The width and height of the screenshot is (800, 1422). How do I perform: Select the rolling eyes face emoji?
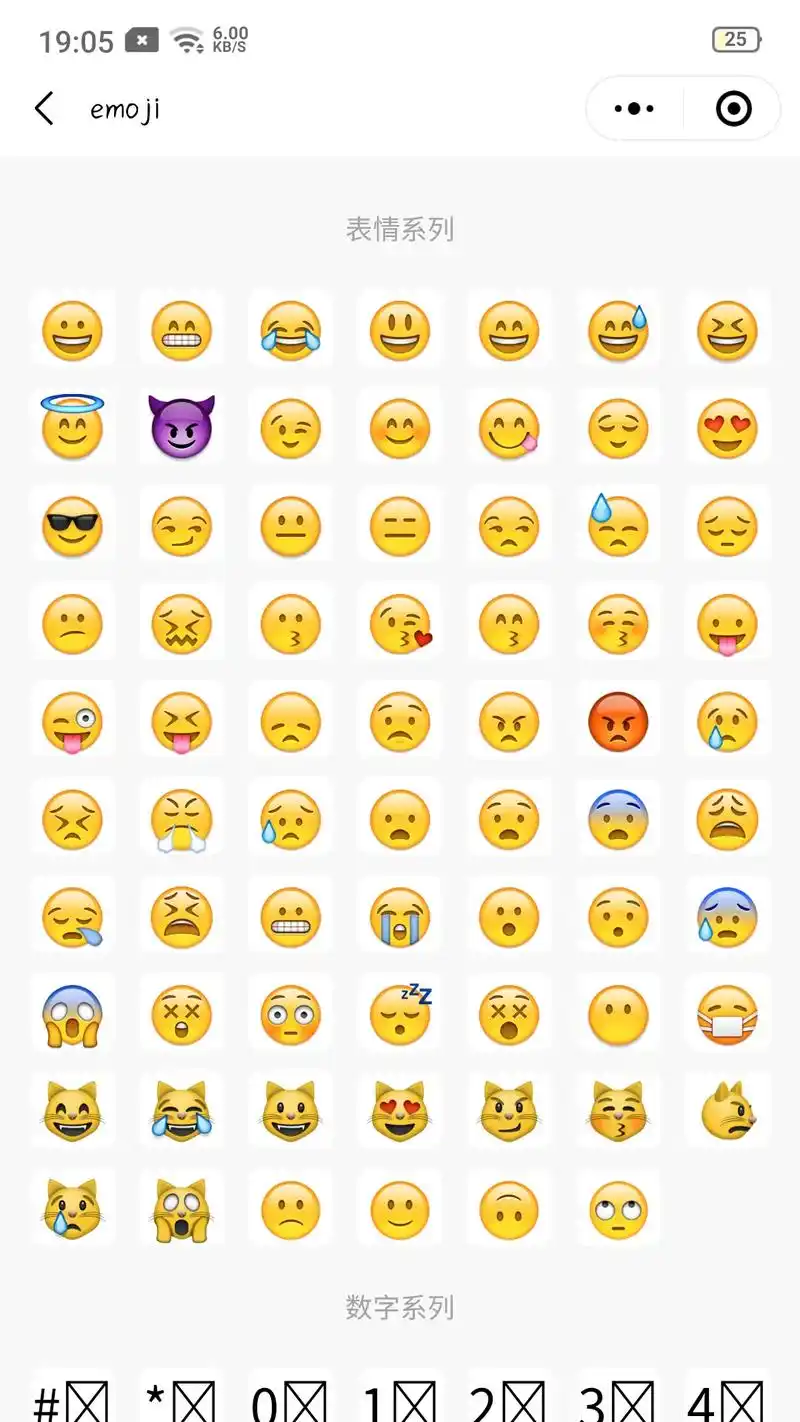(618, 1210)
